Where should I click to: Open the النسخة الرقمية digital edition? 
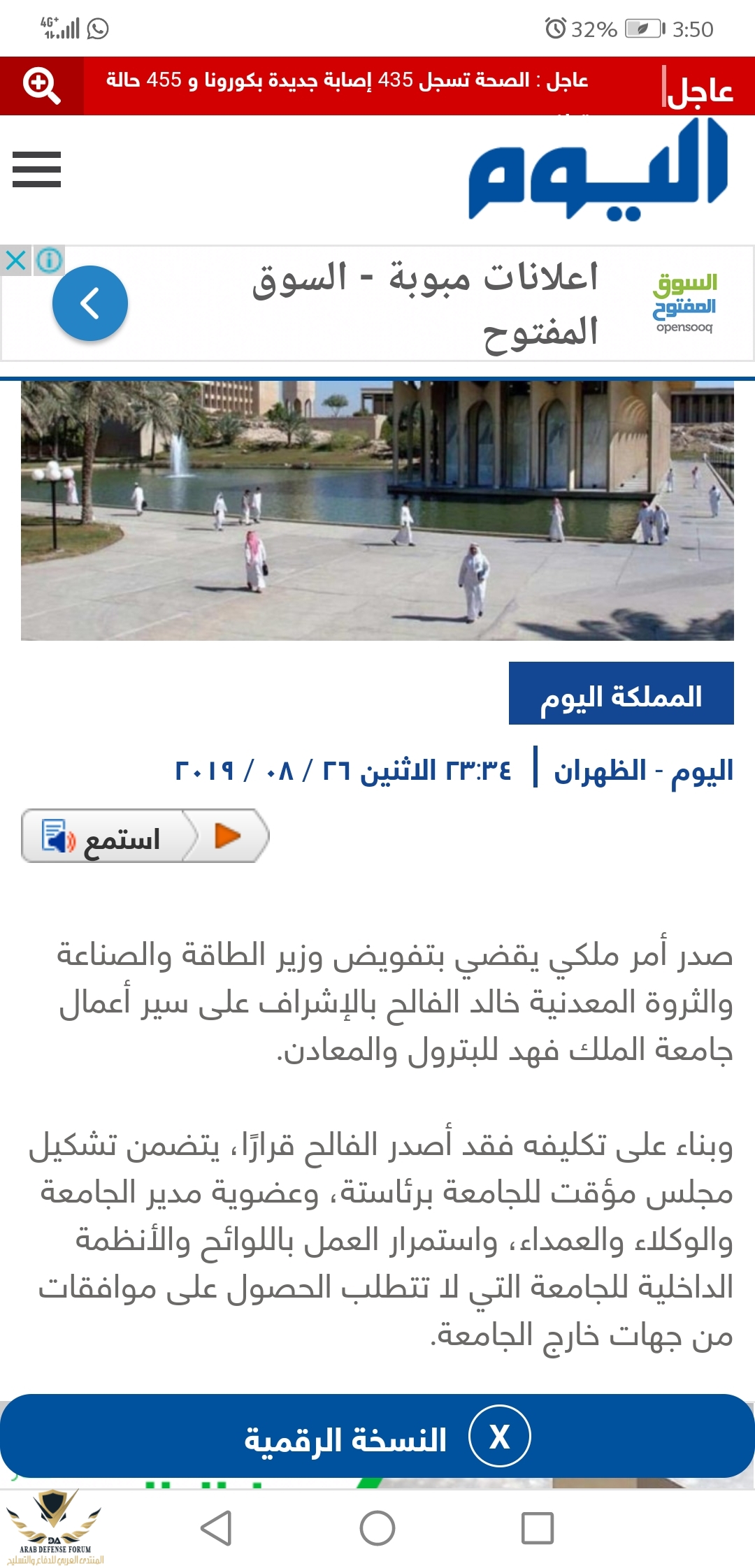345,1440
